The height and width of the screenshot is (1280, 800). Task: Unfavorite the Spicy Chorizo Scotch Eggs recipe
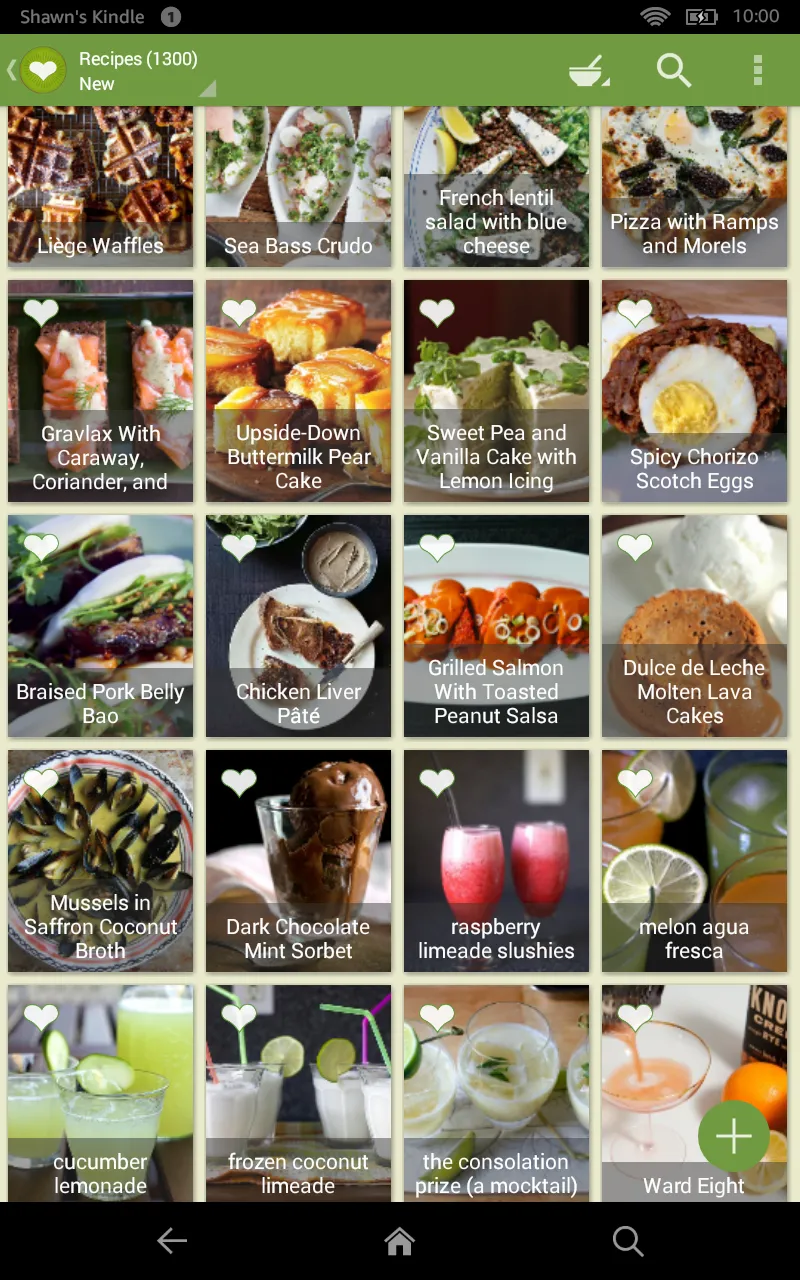(634, 311)
